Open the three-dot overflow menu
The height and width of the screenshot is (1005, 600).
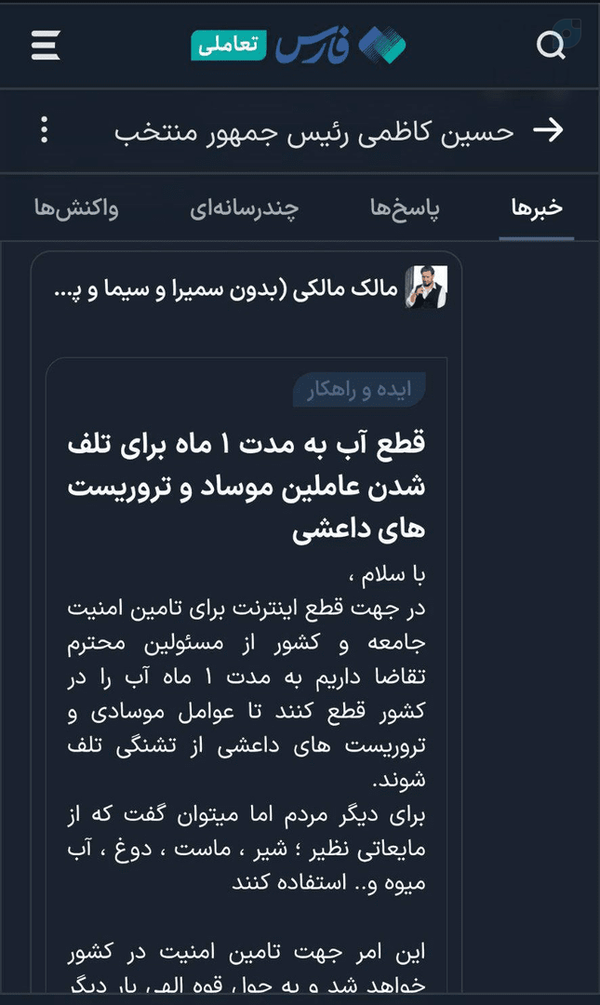[x=44, y=129]
